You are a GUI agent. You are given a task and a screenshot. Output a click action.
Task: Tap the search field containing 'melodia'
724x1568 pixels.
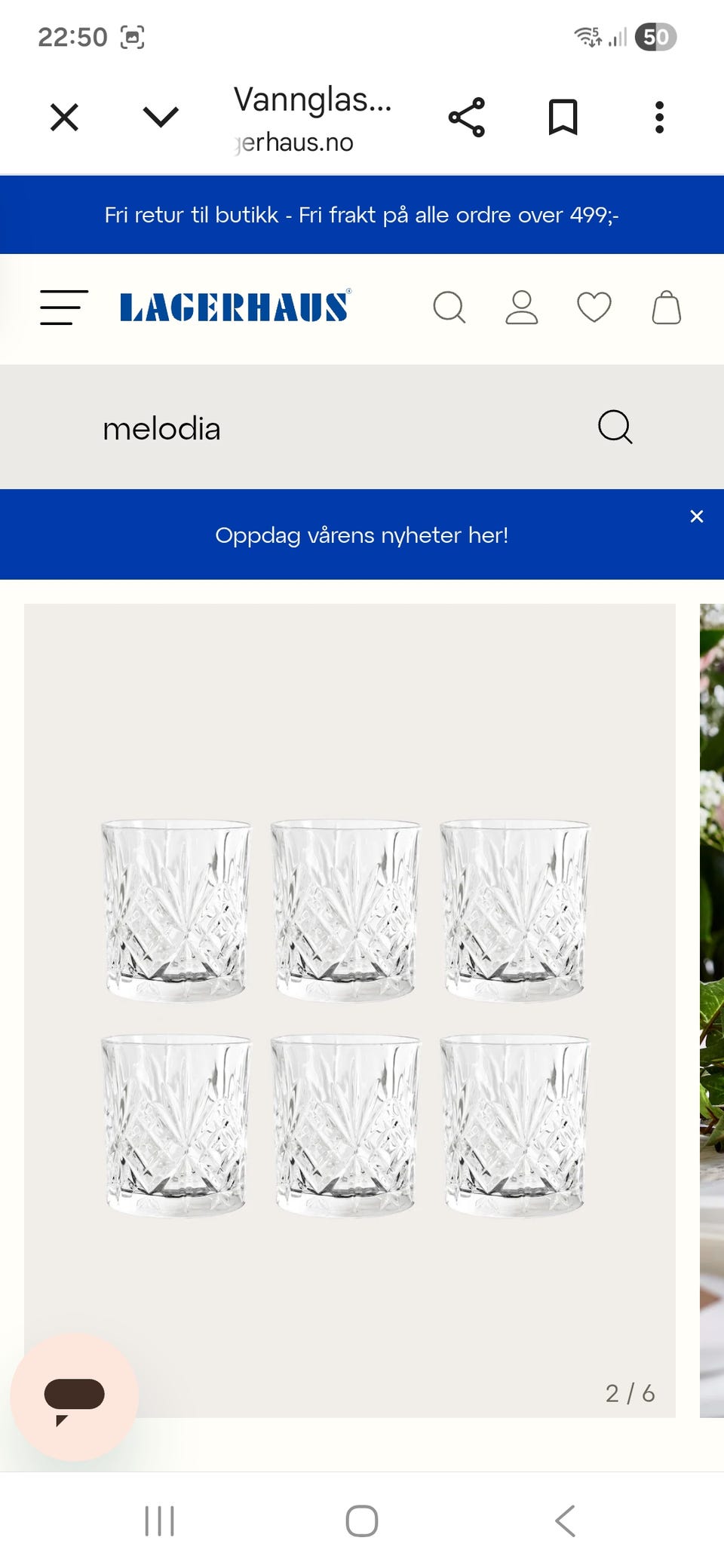pyautogui.click(x=302, y=427)
